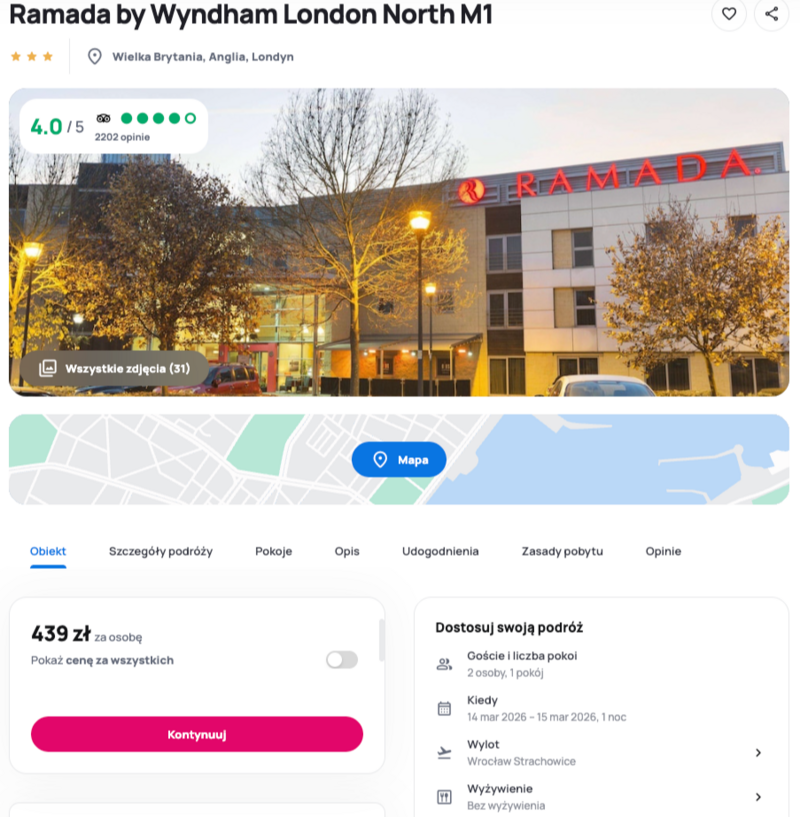
Task: Switch to Szczegóły podróży tab
Action: coord(161,551)
